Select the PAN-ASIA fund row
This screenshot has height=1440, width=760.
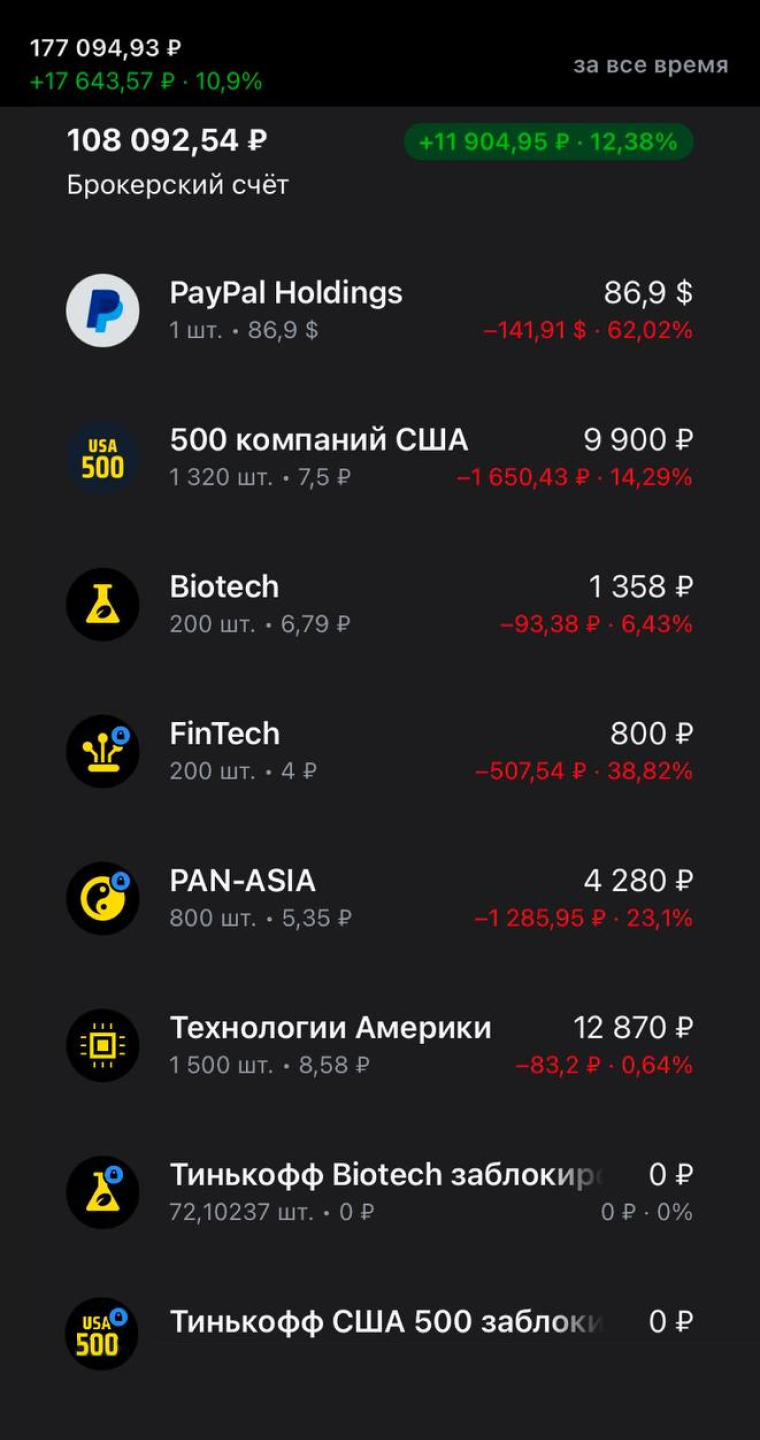(x=380, y=898)
